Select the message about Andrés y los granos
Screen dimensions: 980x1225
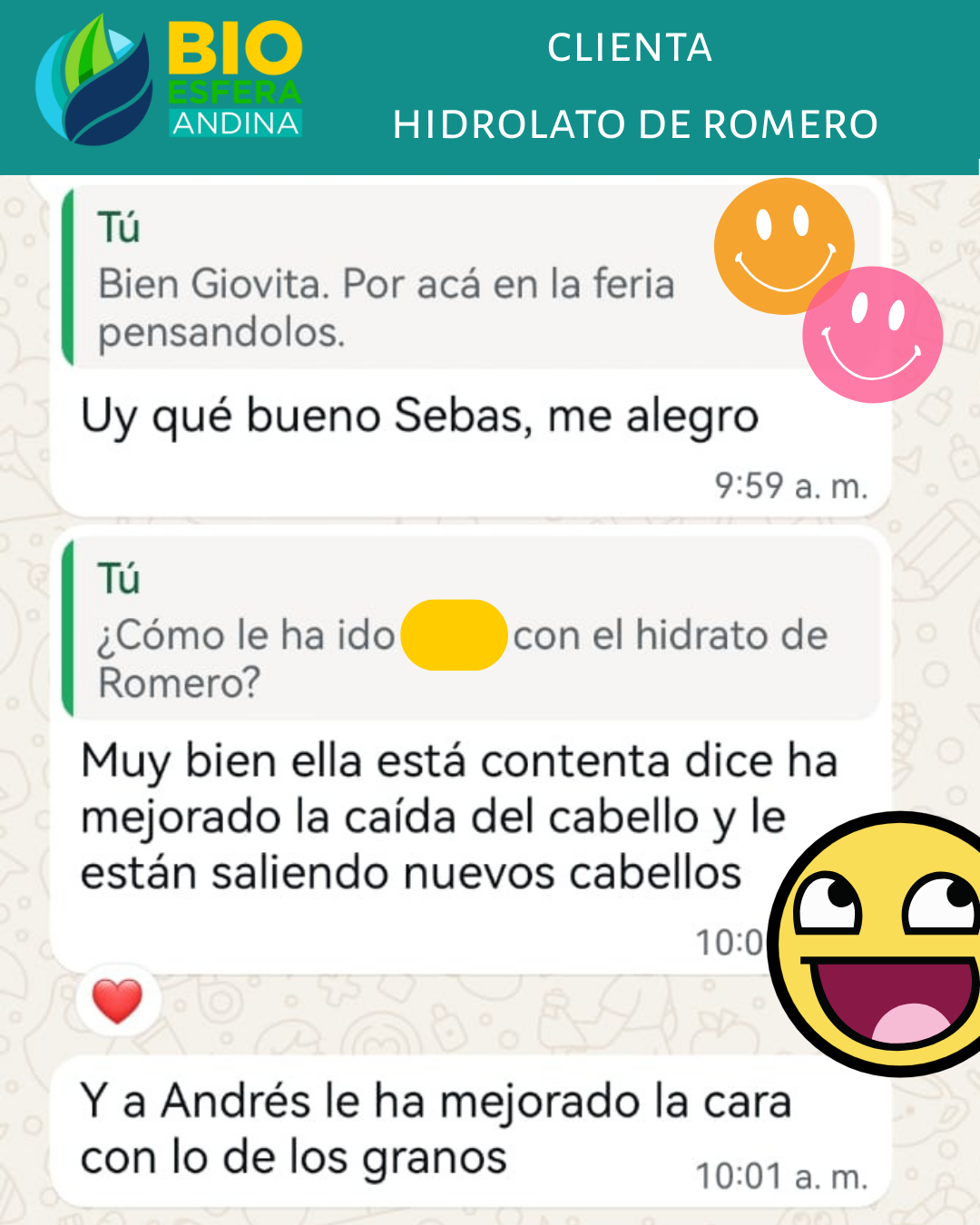[408, 1125]
